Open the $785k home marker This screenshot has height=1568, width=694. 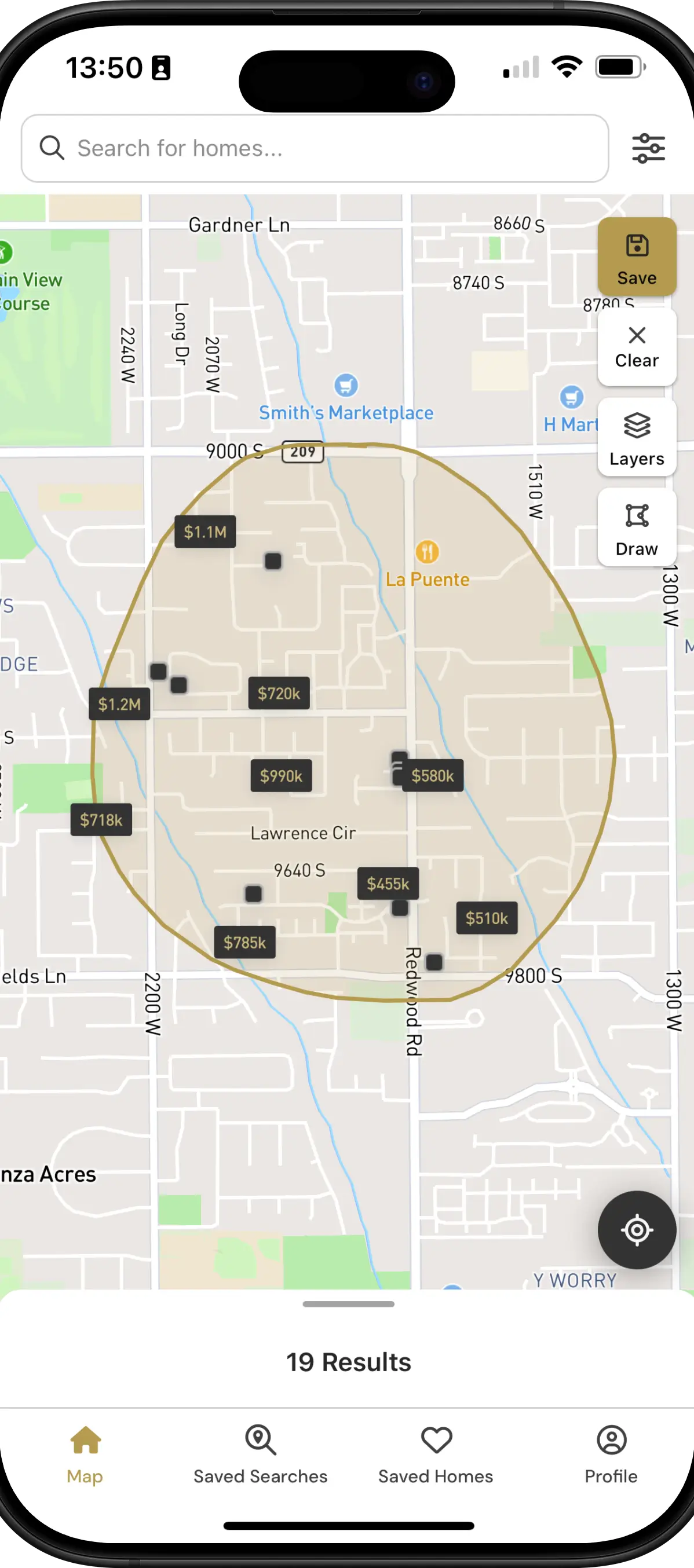[x=244, y=942]
